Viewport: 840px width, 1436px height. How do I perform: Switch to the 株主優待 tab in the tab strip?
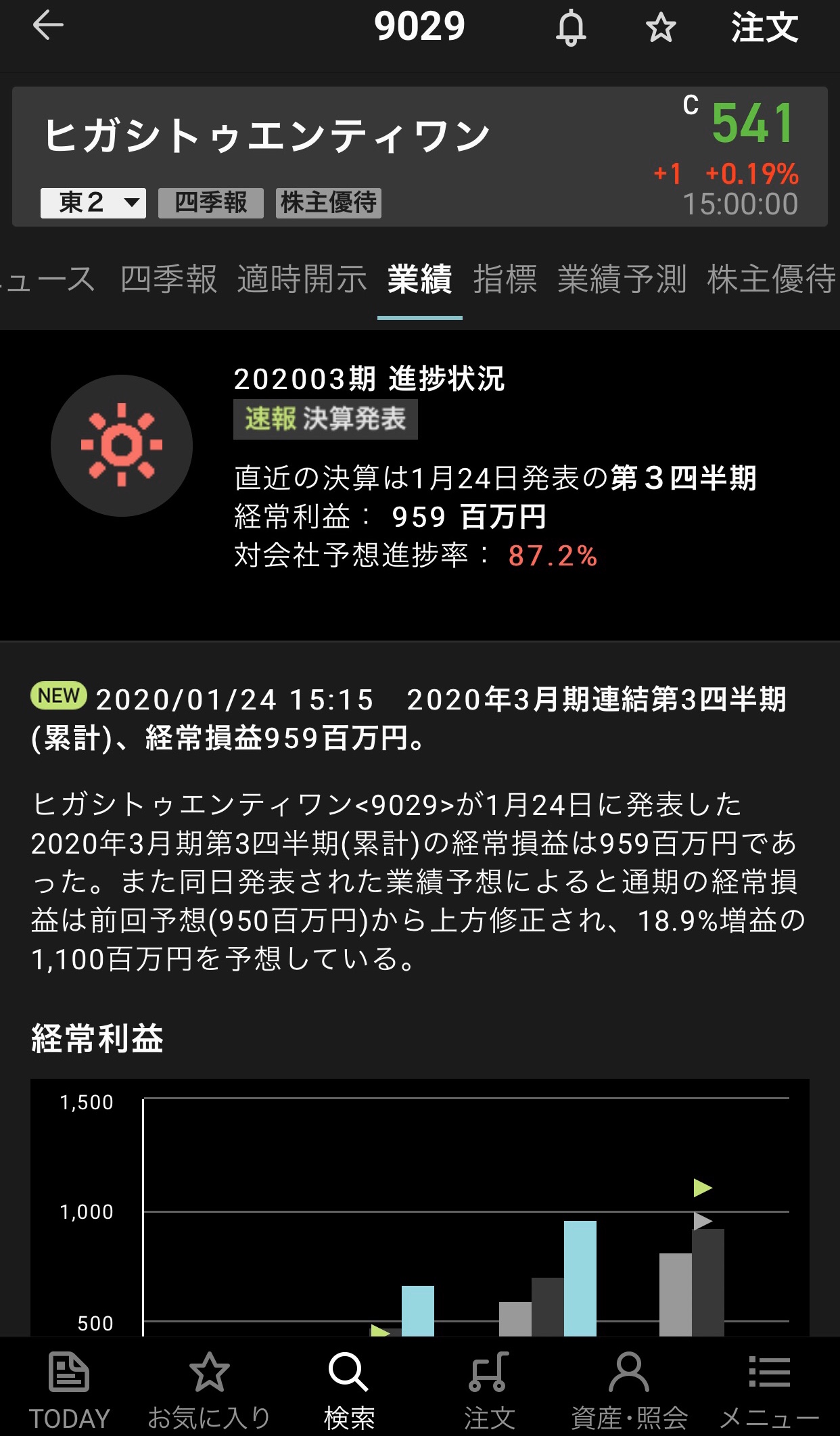[771, 279]
